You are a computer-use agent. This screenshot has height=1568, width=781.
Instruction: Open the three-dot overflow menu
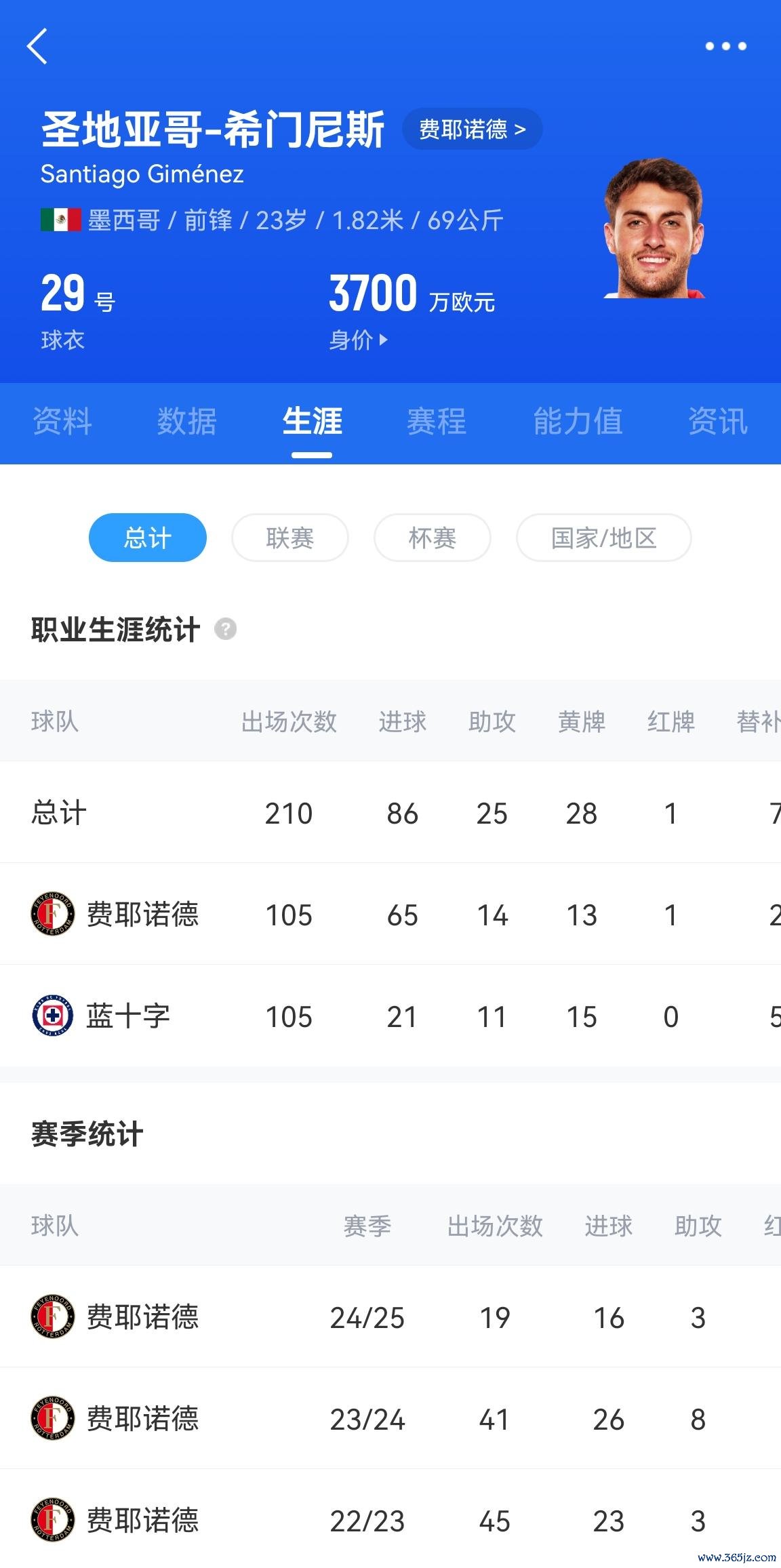point(725,46)
